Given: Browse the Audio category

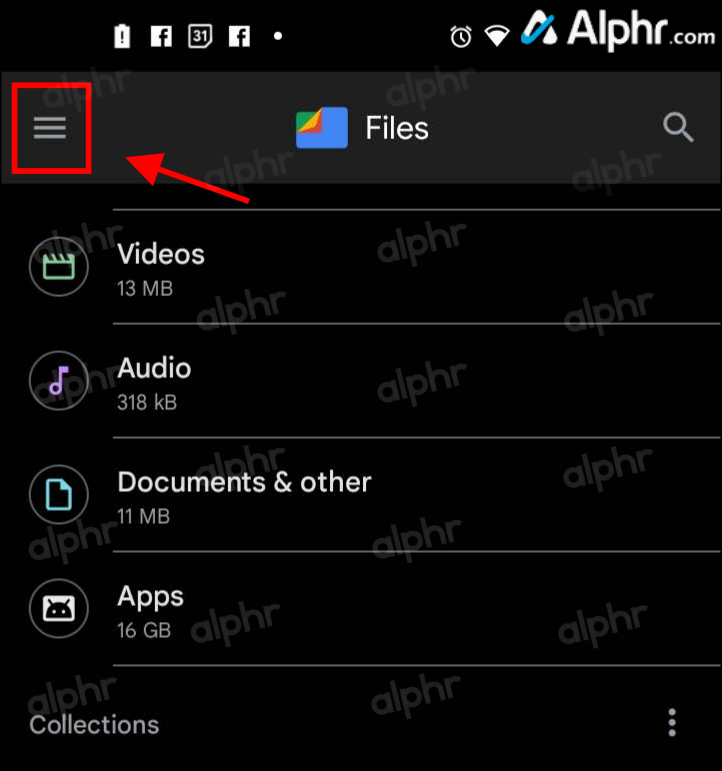Looking at the screenshot, I should click(x=154, y=381).
